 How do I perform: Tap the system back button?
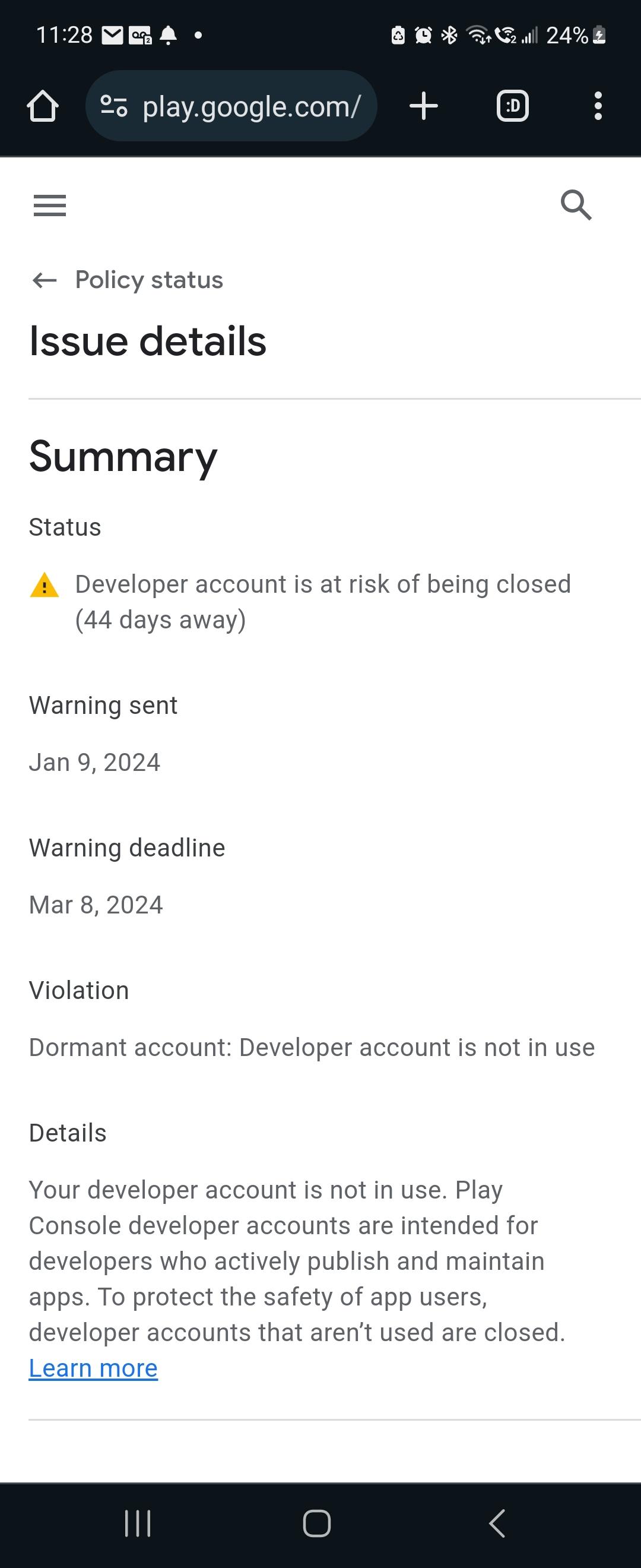click(x=497, y=1523)
